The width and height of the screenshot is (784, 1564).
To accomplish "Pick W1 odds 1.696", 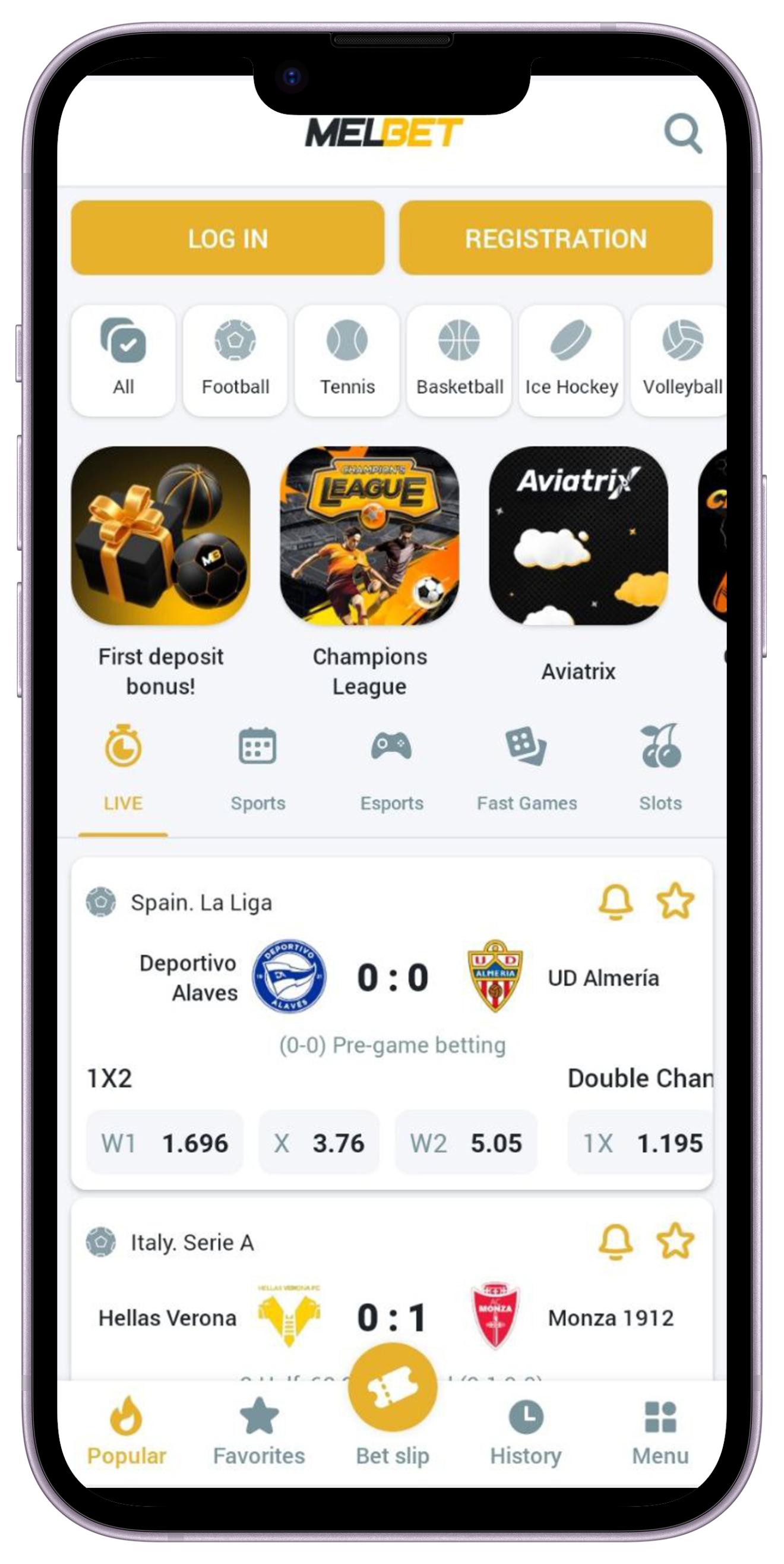I will 165,1143.
